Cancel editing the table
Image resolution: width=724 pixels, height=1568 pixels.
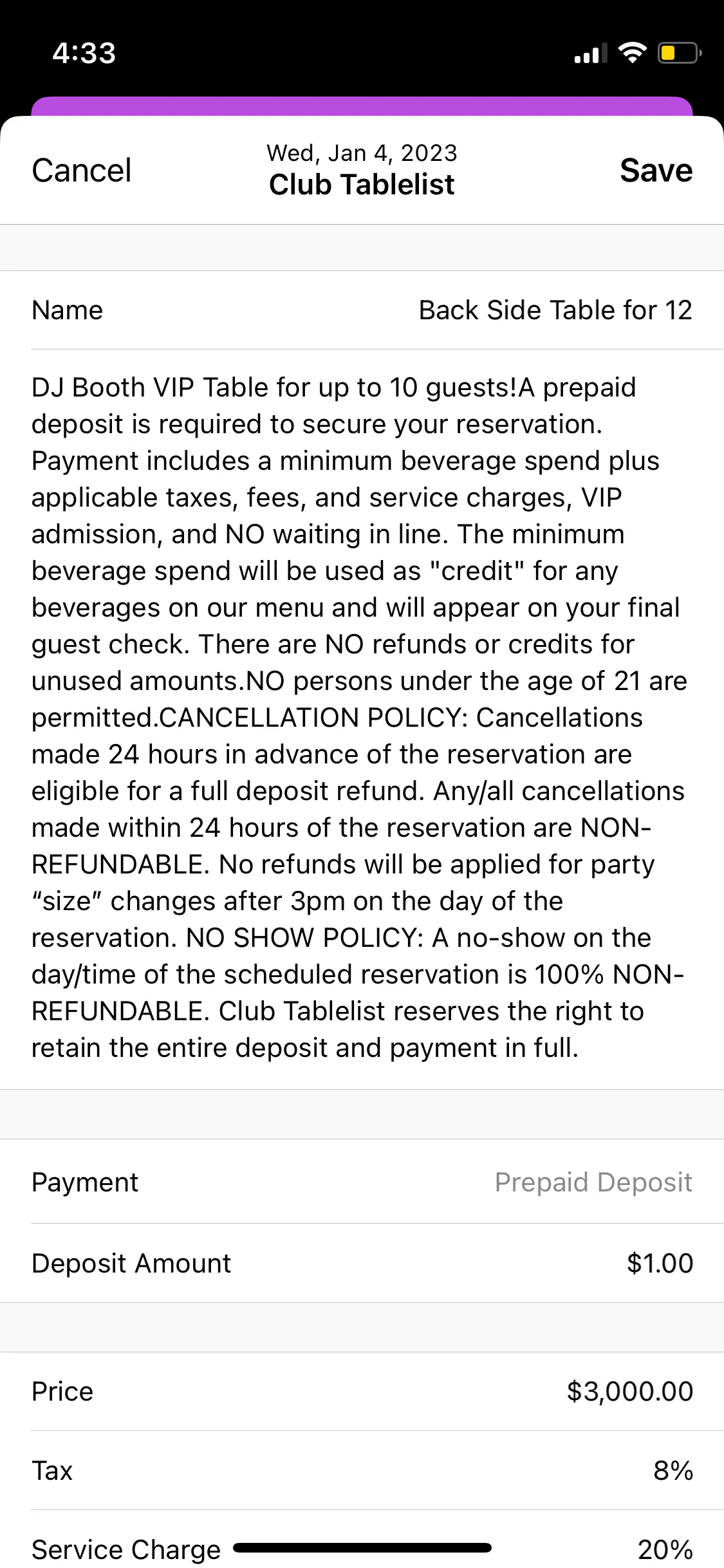tap(82, 171)
